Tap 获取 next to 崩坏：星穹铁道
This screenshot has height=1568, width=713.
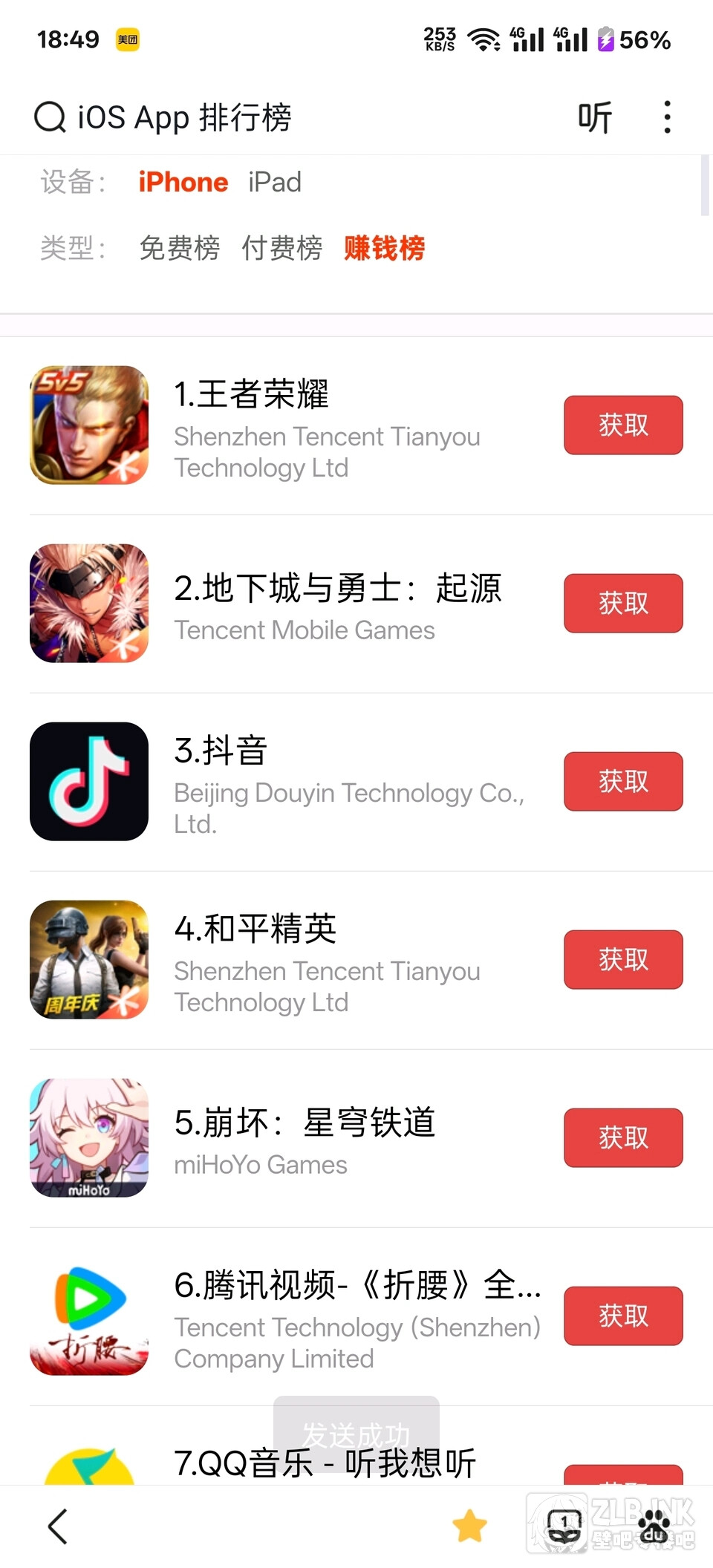click(x=622, y=1137)
